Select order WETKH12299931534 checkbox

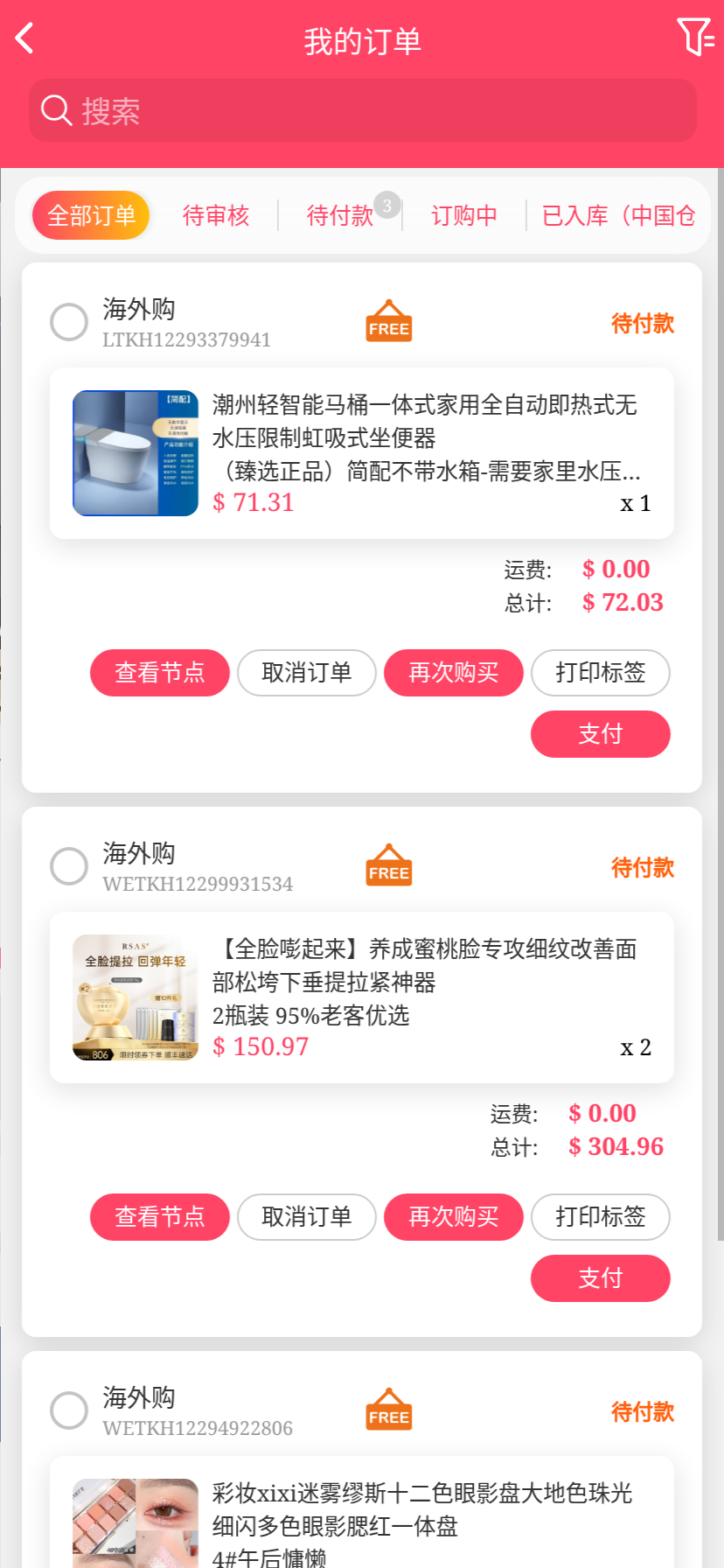tap(69, 866)
